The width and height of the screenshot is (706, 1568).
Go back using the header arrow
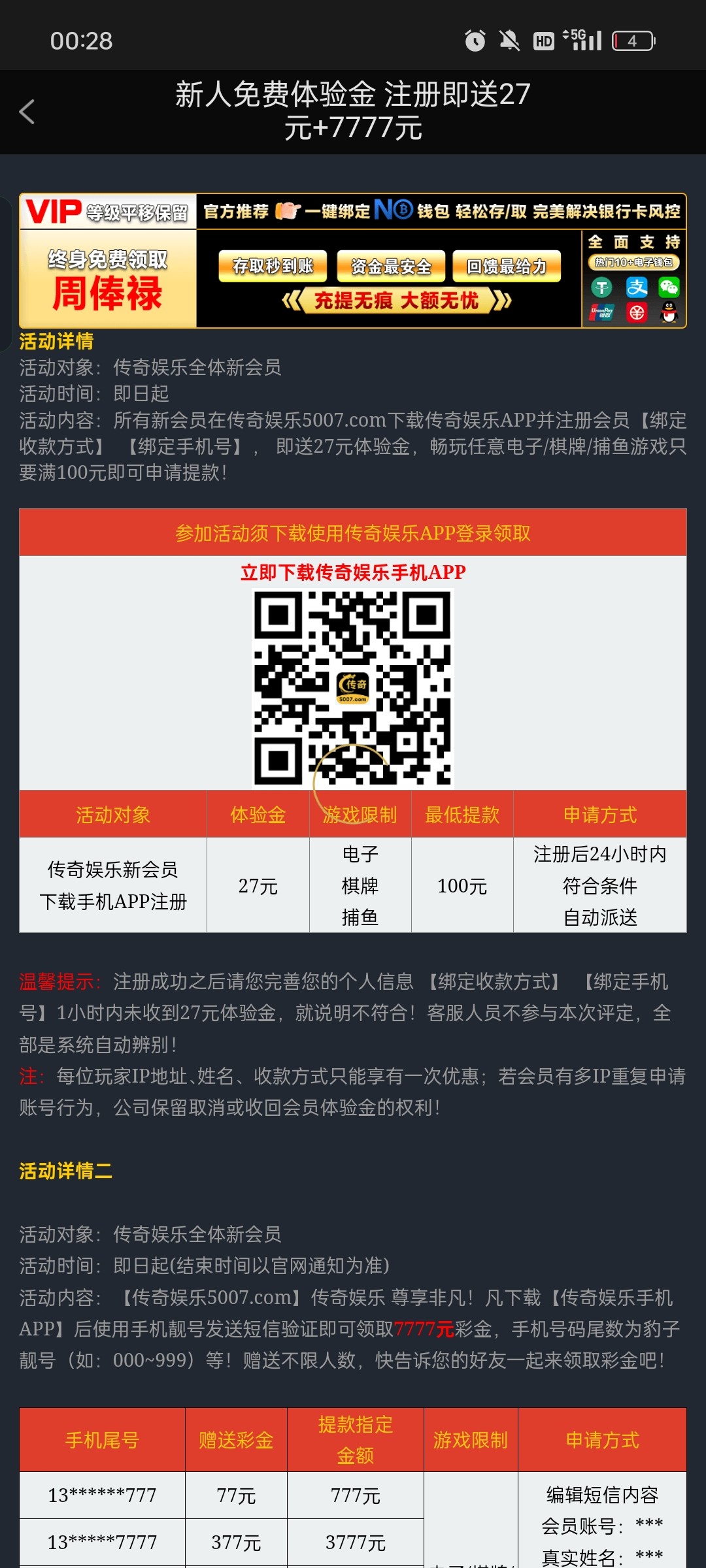point(27,112)
